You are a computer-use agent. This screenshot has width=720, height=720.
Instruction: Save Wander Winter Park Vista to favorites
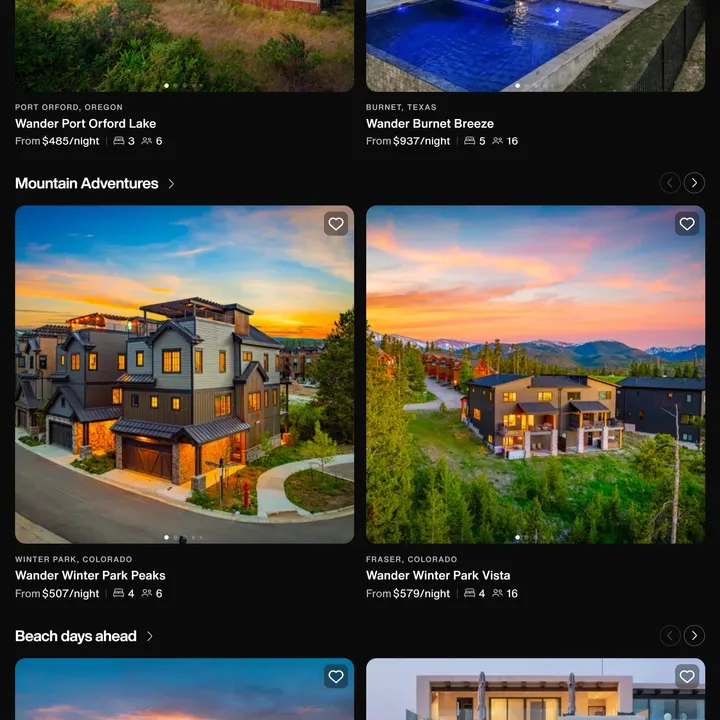click(x=687, y=224)
